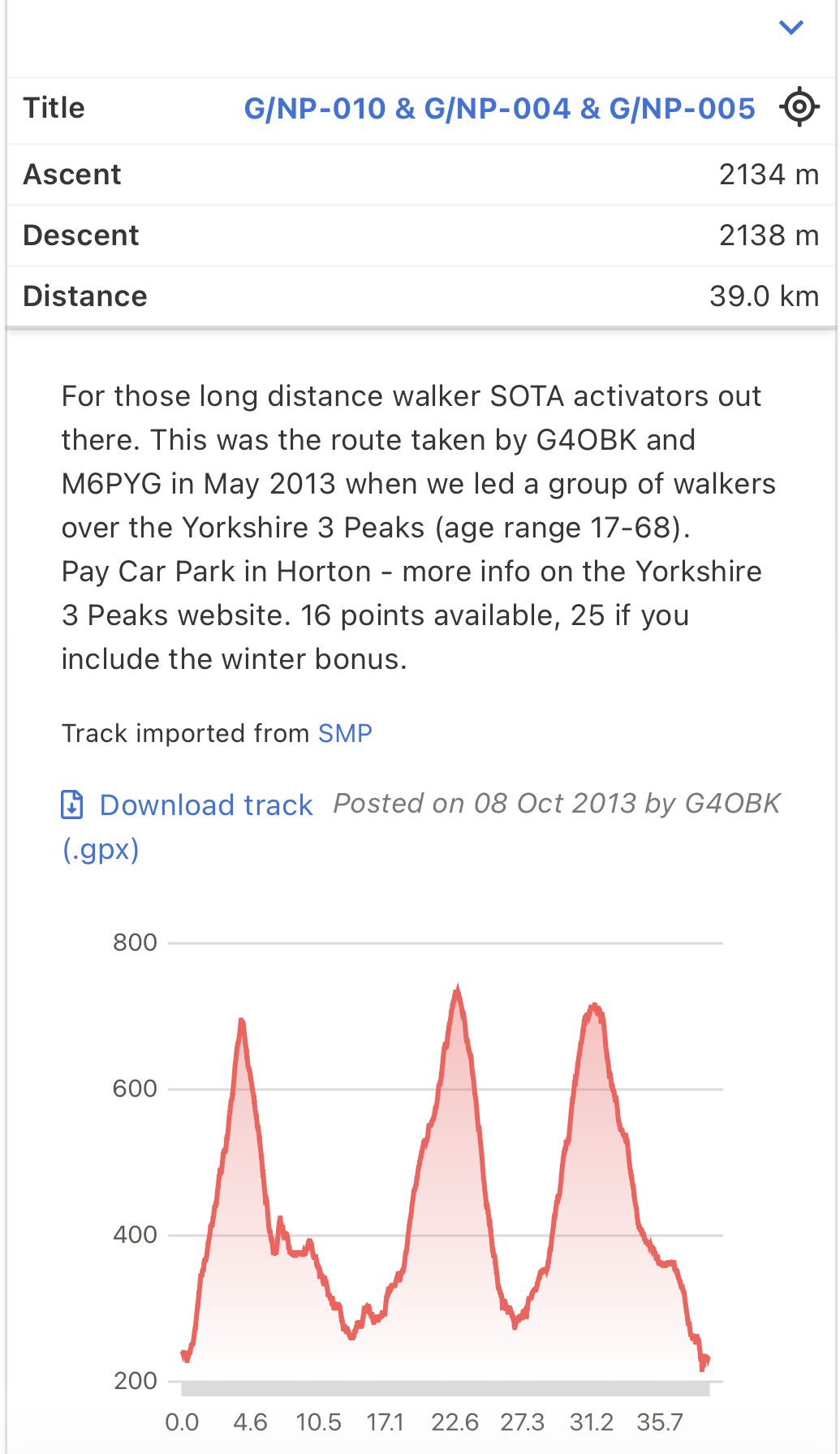
Task: Open the G/NP-010 & G/NP-004 & G/NP-005 title link
Action: [x=499, y=108]
